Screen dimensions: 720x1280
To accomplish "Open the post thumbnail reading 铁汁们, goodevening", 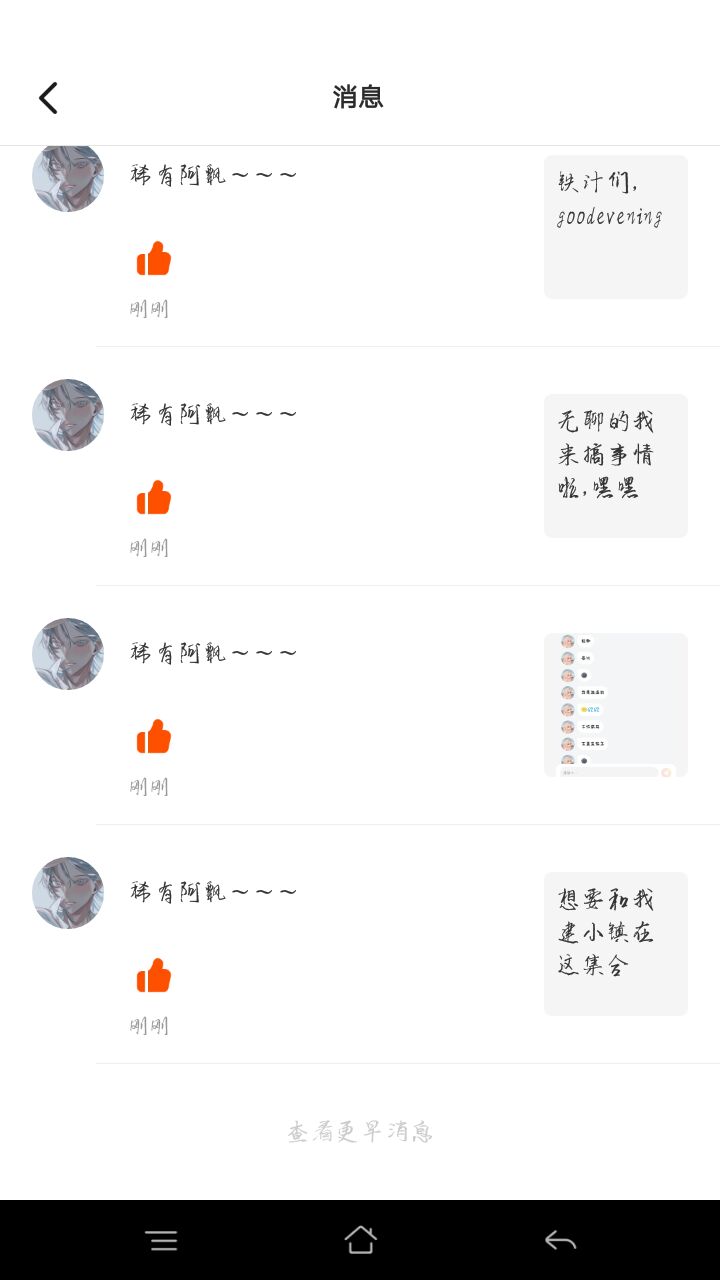I will [615, 227].
